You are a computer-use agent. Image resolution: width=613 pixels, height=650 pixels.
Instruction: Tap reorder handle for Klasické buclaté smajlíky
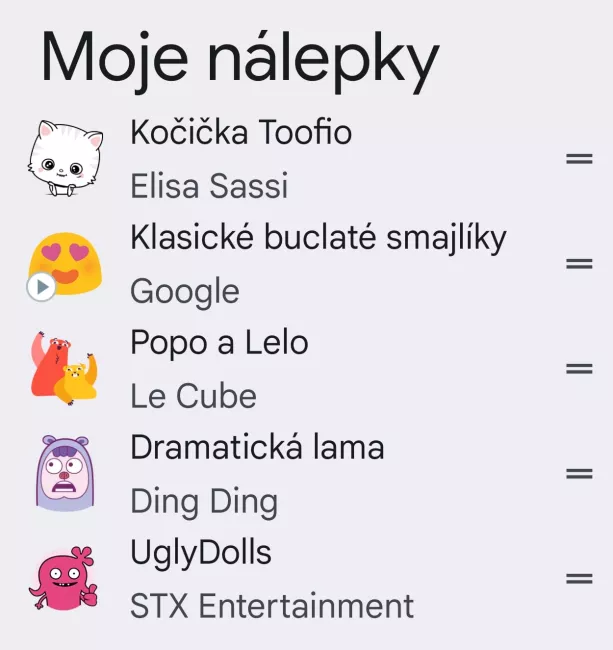click(579, 264)
